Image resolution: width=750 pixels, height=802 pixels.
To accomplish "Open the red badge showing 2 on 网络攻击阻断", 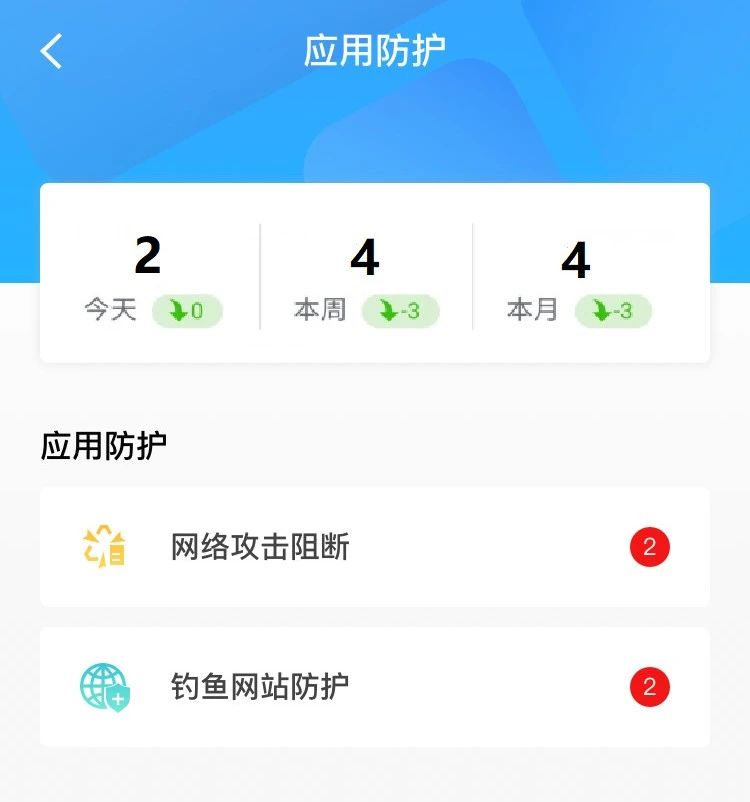I will (x=651, y=548).
